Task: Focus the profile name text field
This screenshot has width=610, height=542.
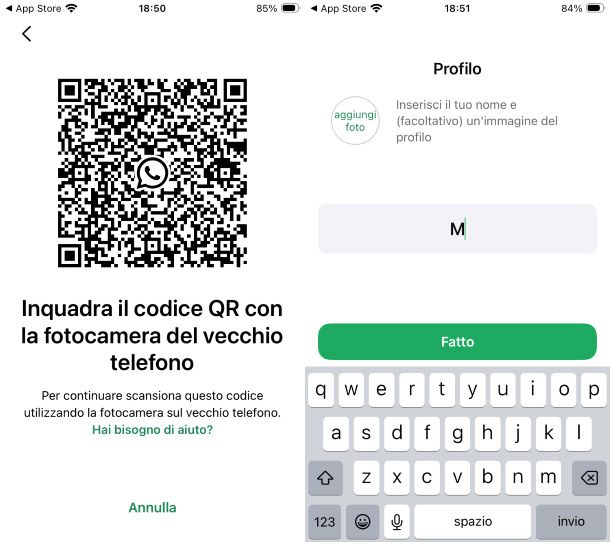Action: [457, 229]
